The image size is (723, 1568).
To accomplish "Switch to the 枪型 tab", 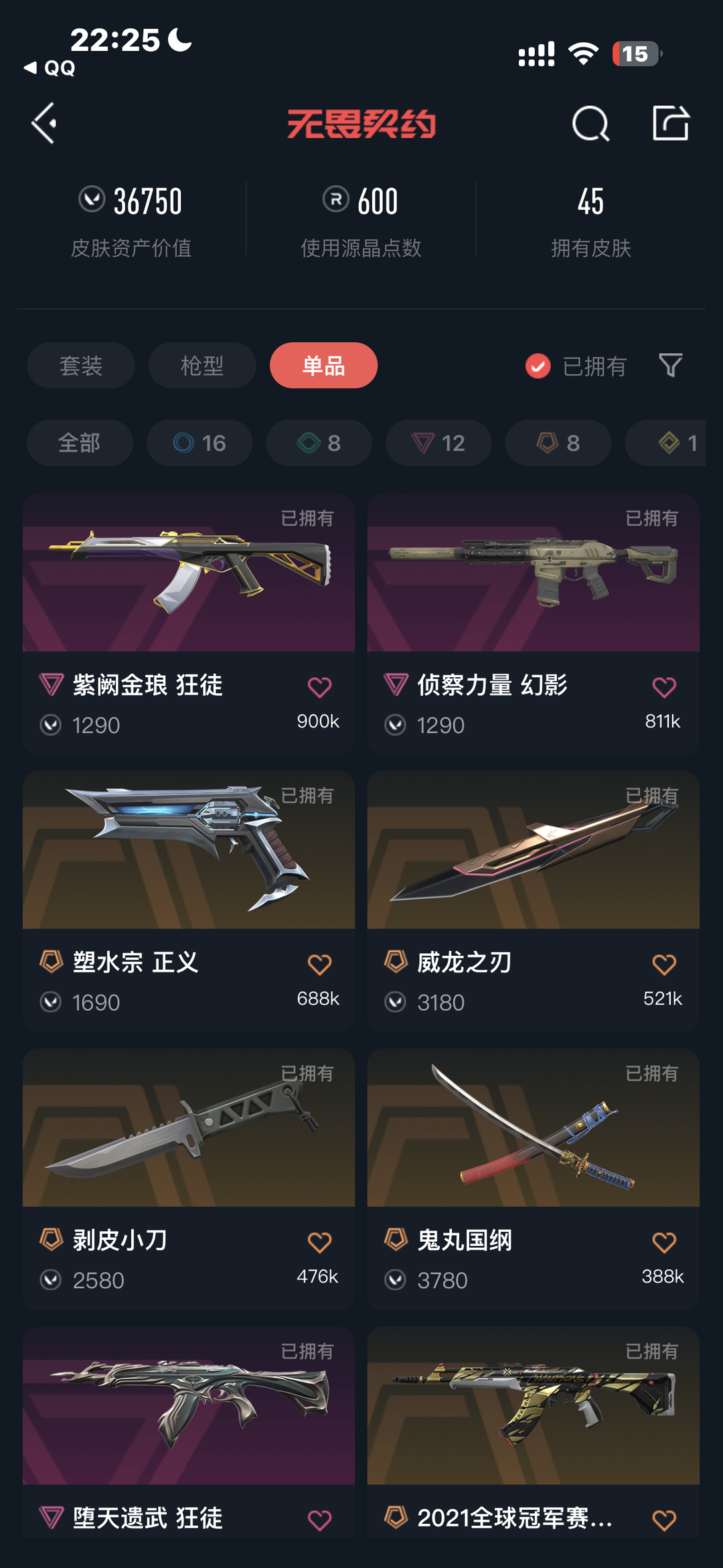I will (x=202, y=366).
